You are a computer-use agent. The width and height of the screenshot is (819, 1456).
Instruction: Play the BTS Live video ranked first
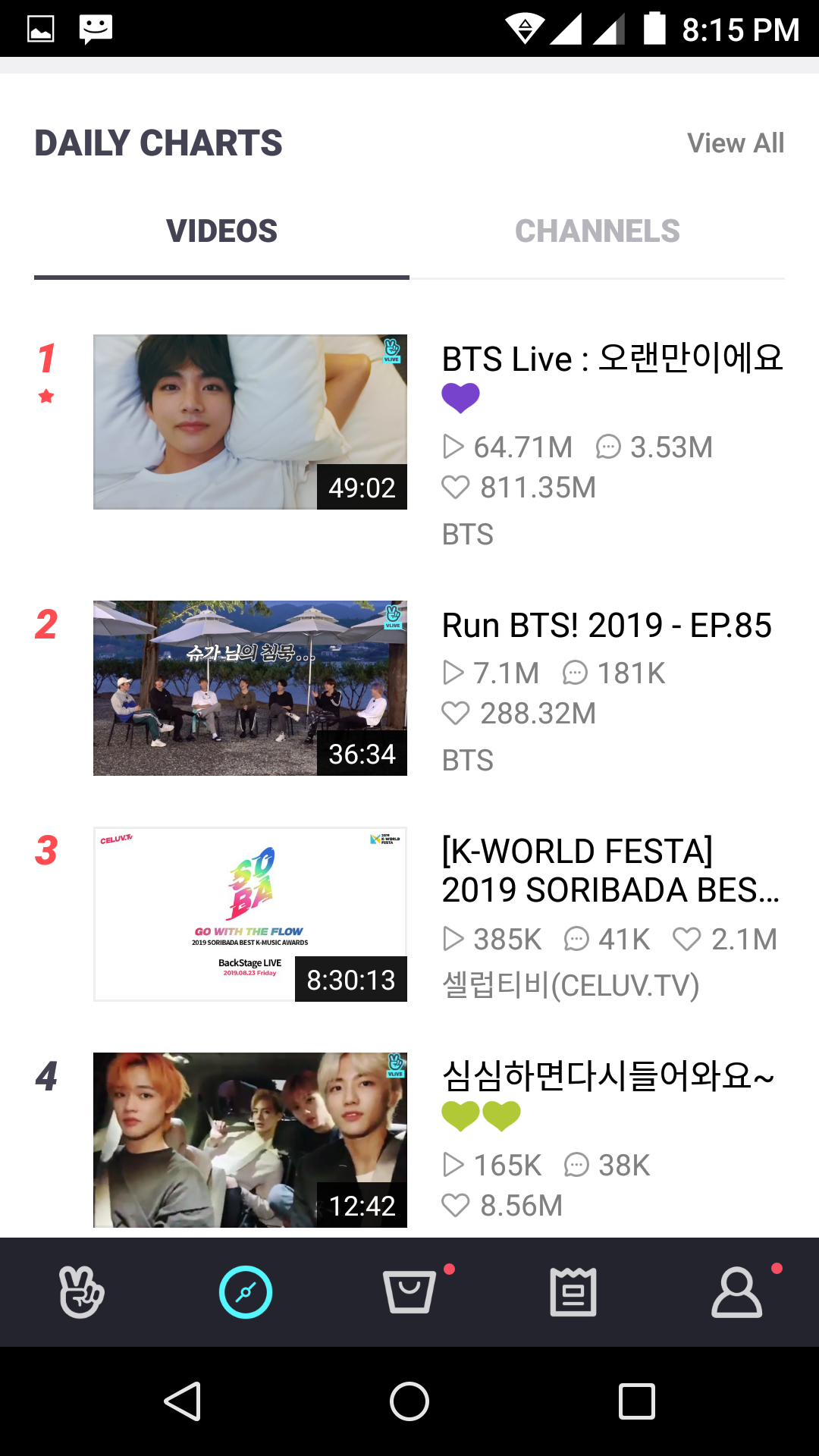point(249,422)
